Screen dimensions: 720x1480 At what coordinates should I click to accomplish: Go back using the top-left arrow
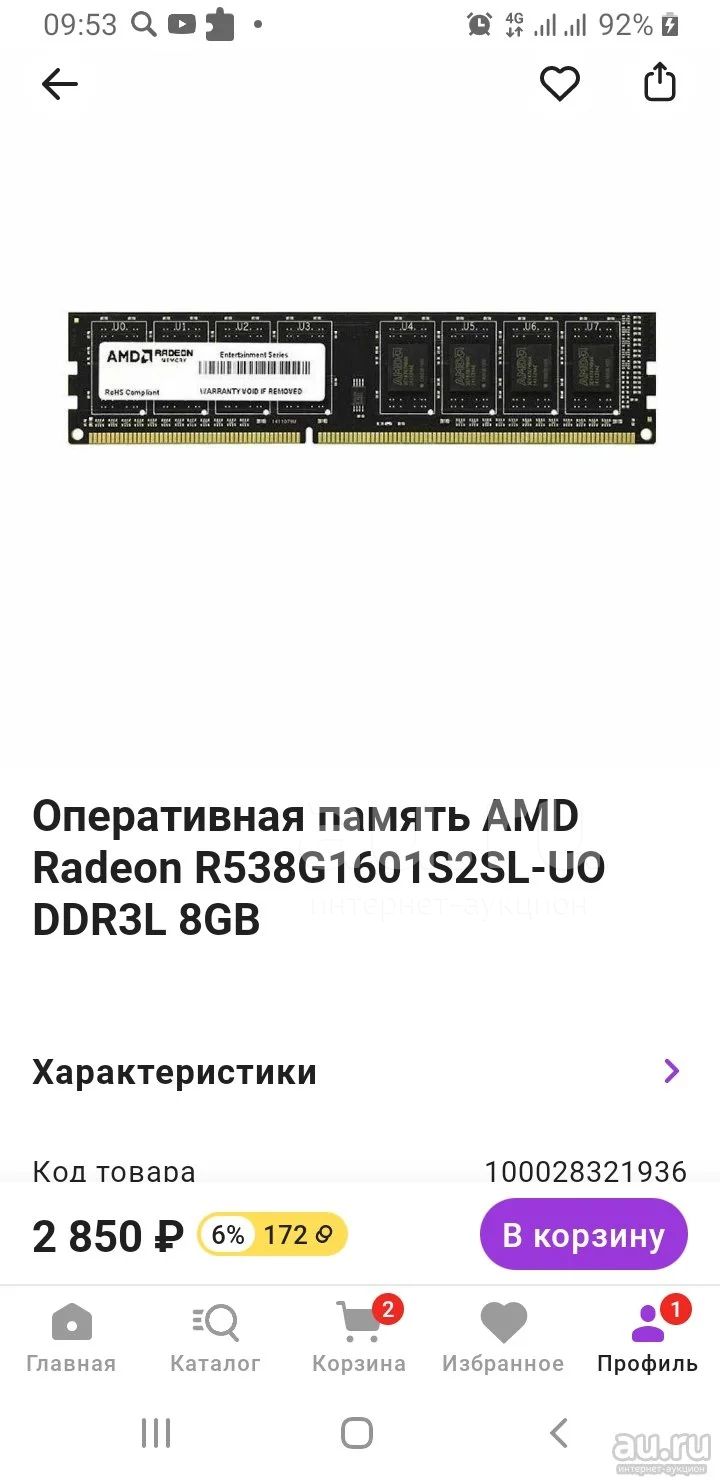59,85
